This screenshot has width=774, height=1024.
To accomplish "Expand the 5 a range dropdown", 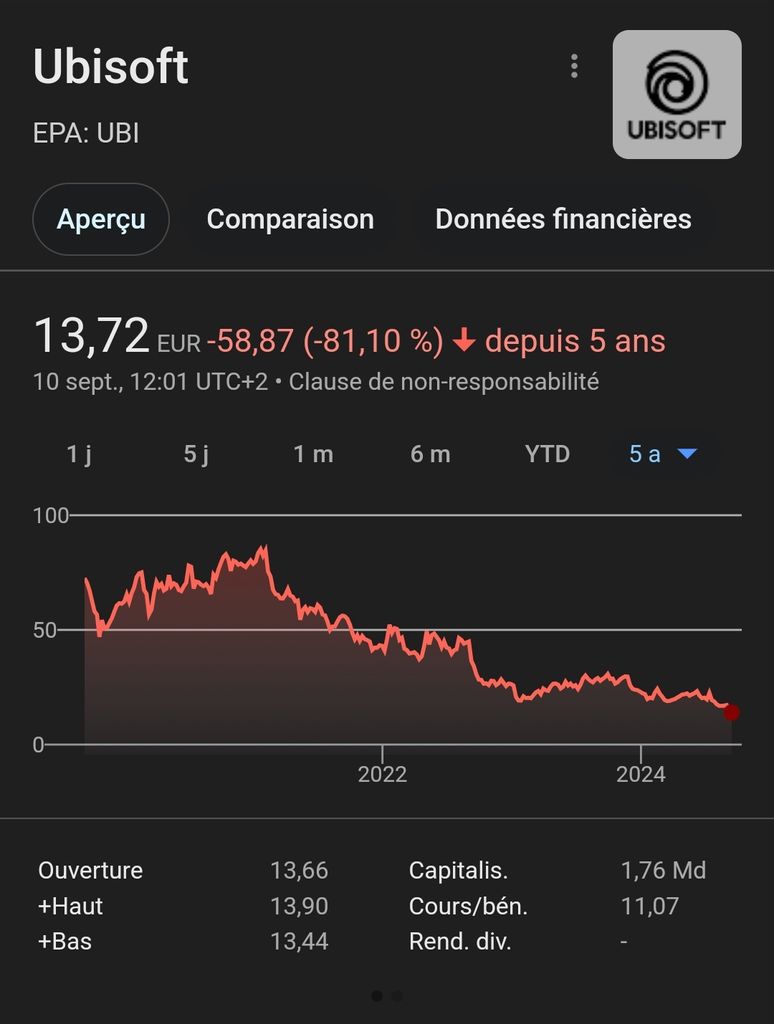I will pos(663,454).
